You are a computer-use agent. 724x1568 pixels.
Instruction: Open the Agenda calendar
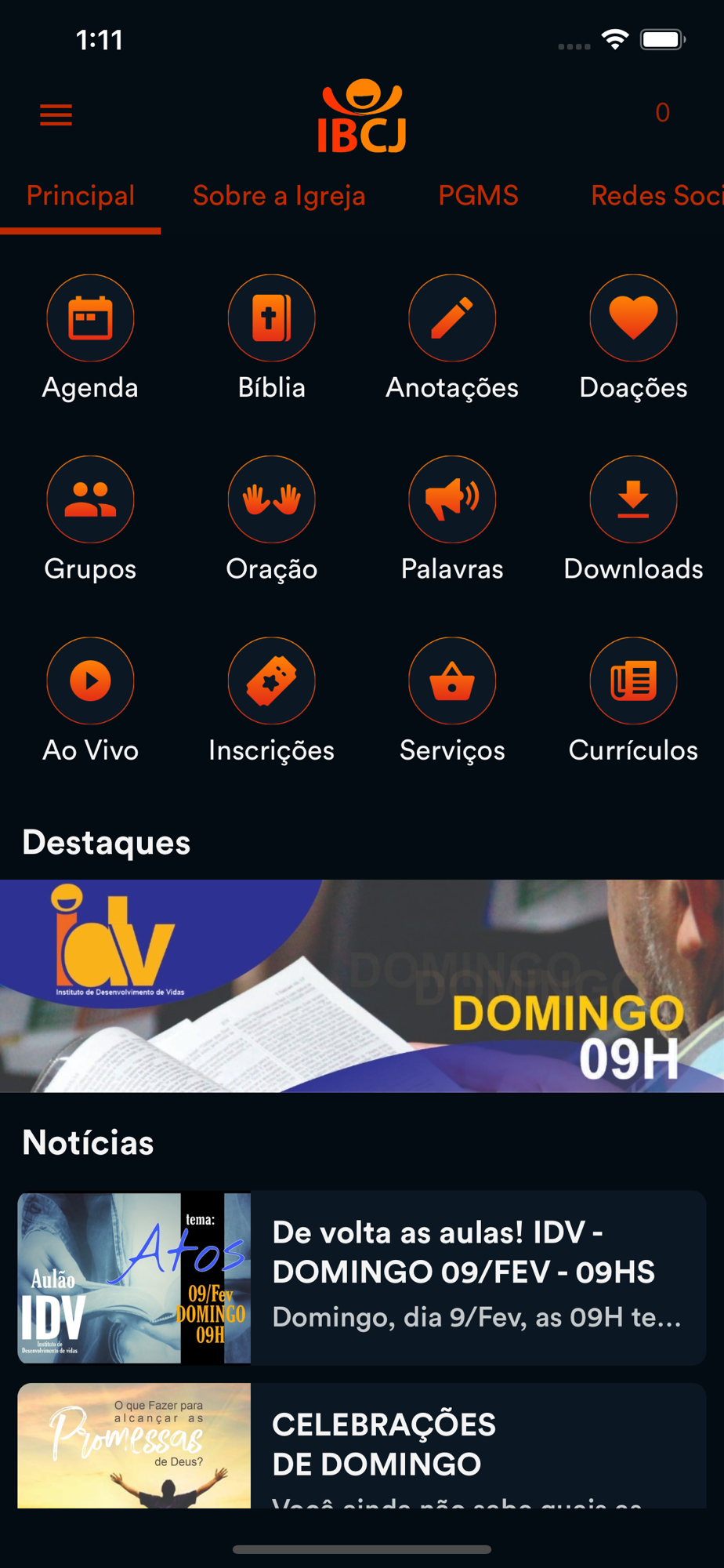click(90, 318)
